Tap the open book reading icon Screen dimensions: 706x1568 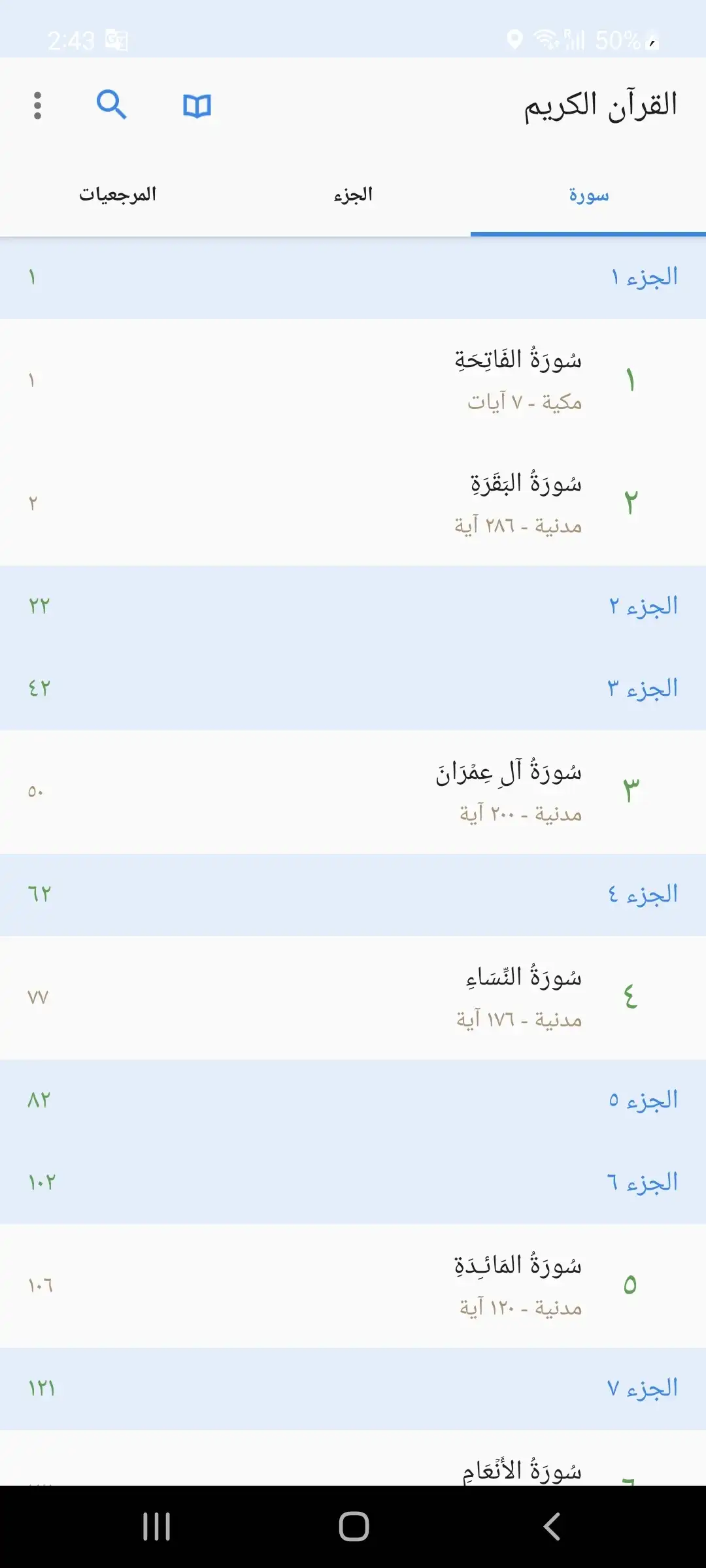point(197,105)
